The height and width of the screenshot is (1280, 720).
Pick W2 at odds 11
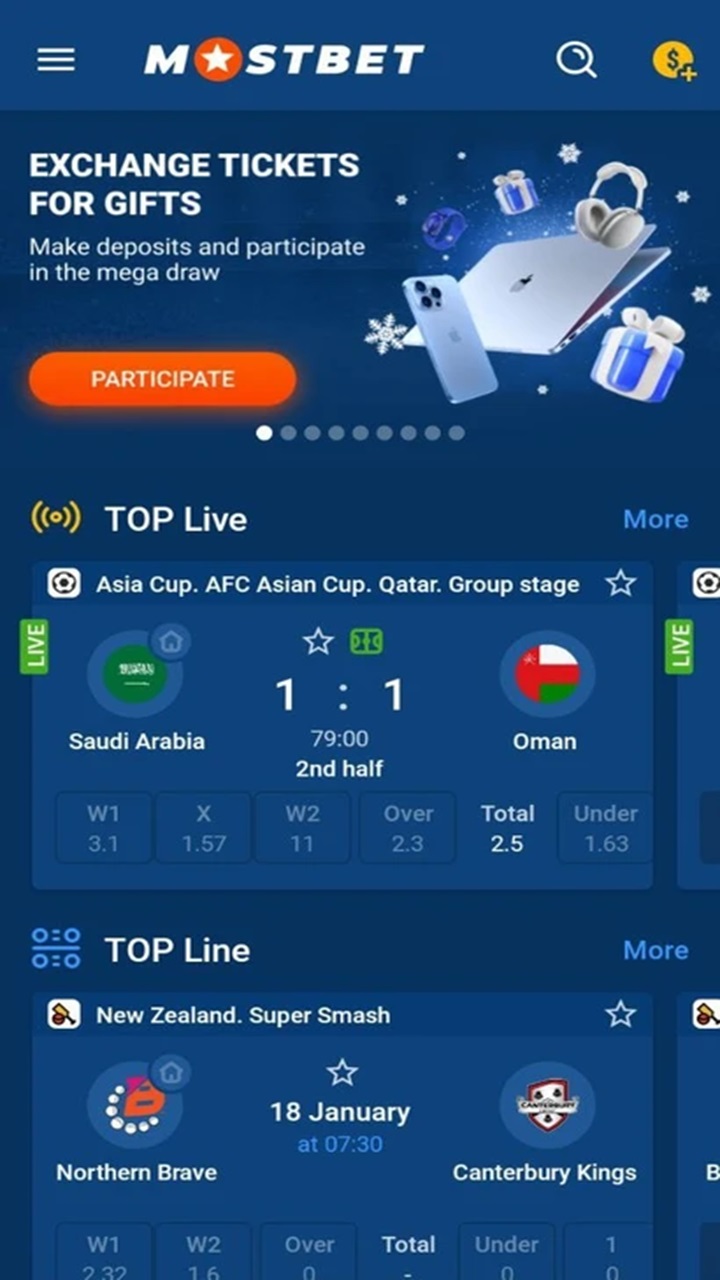(302, 828)
